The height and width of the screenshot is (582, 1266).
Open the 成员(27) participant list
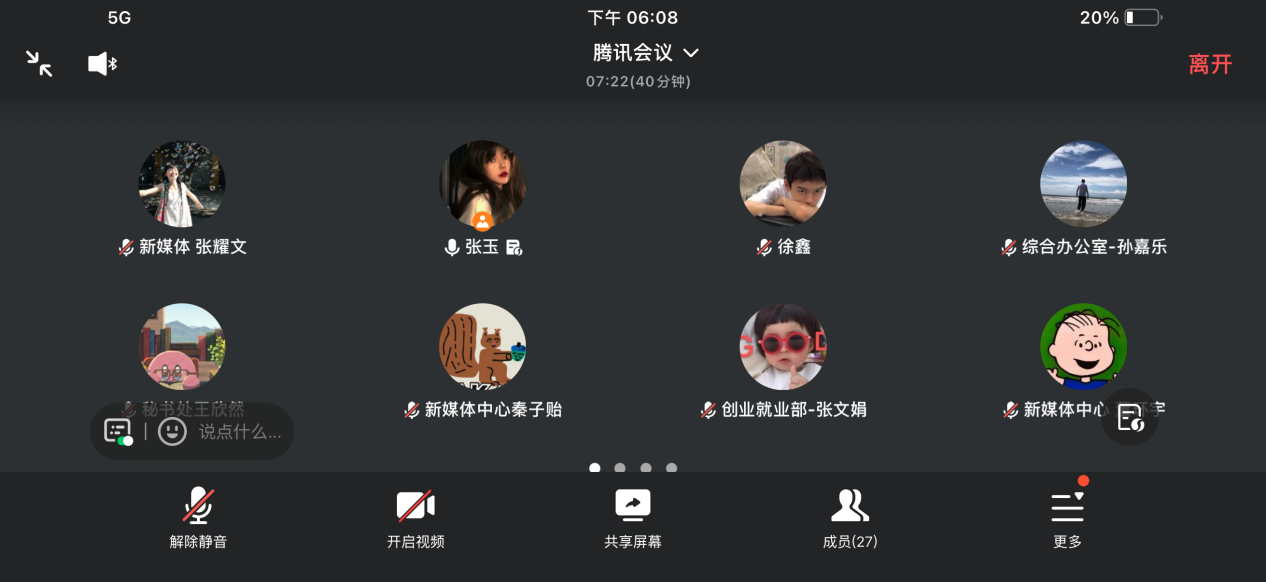[849, 518]
